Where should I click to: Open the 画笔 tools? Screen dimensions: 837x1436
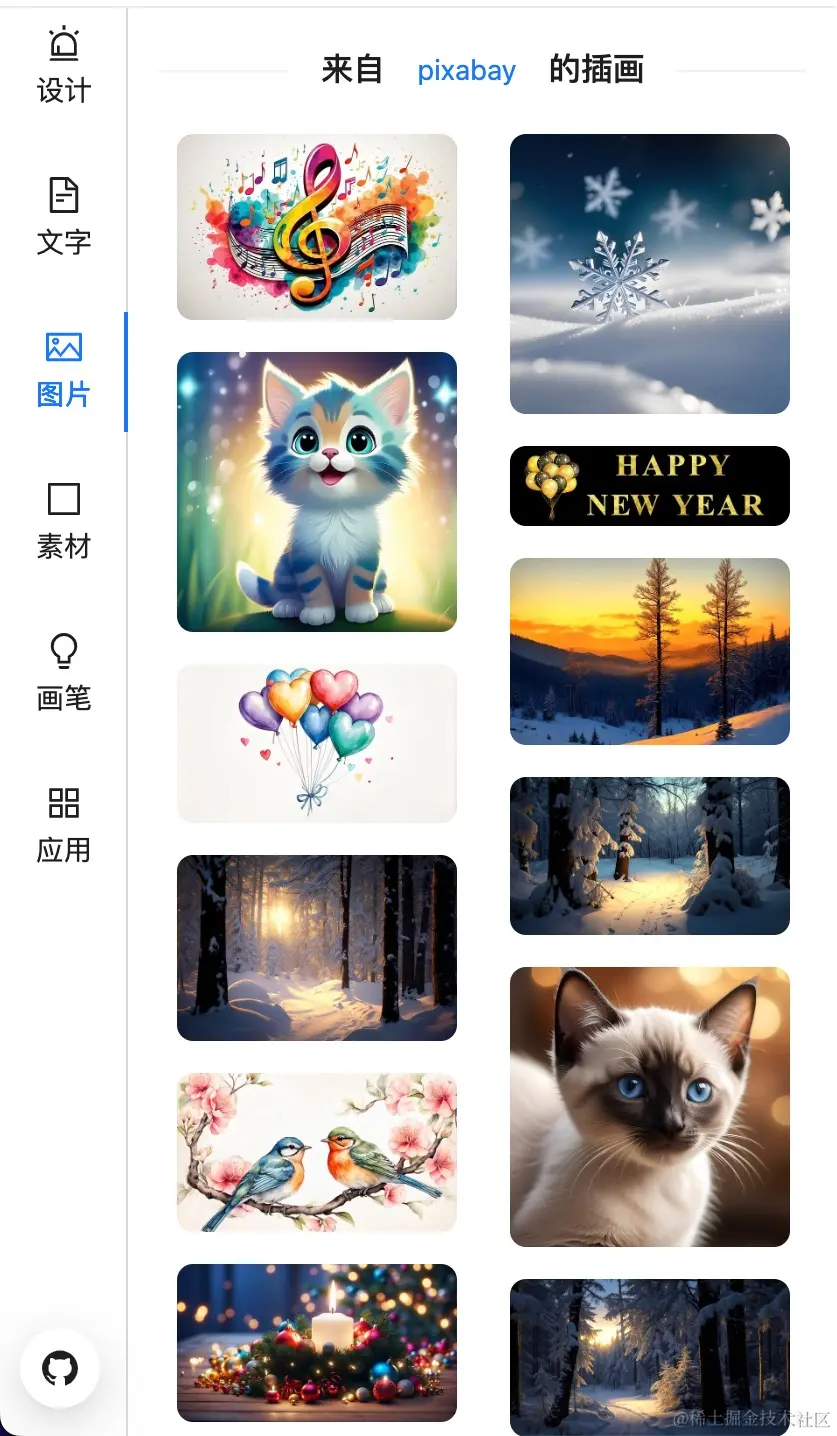pos(63,673)
